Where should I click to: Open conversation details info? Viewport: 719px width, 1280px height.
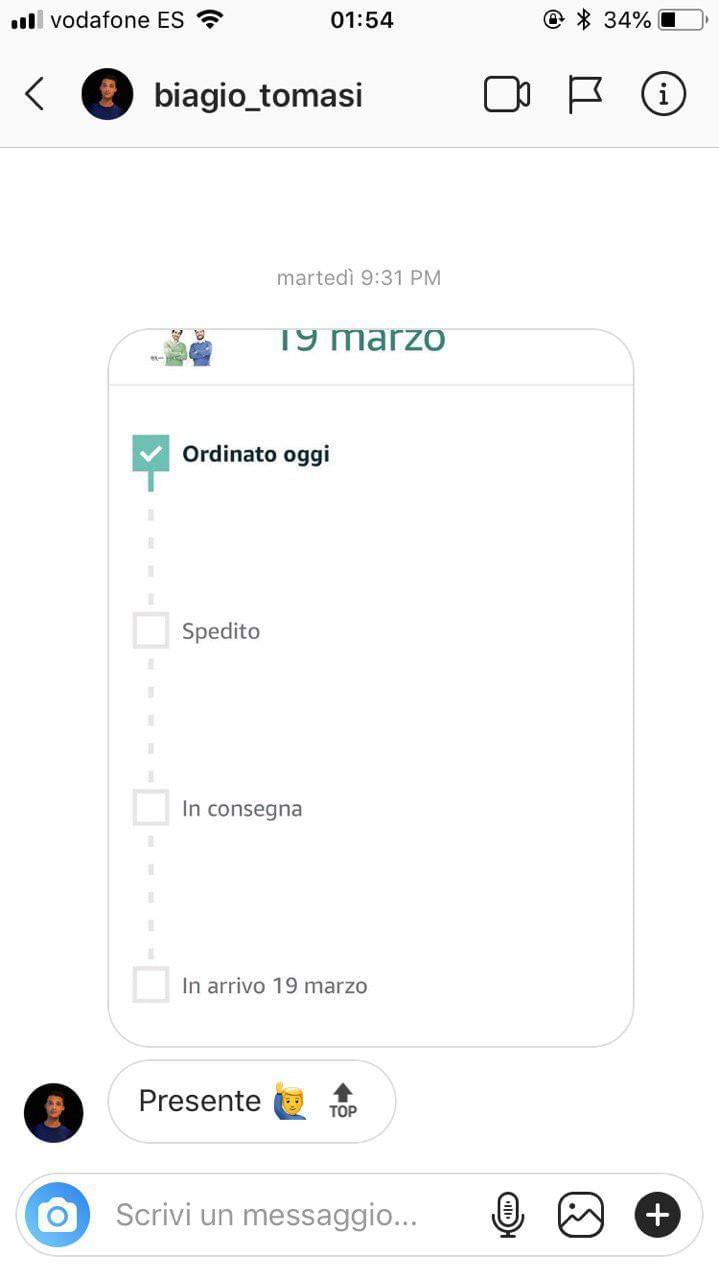click(662, 95)
